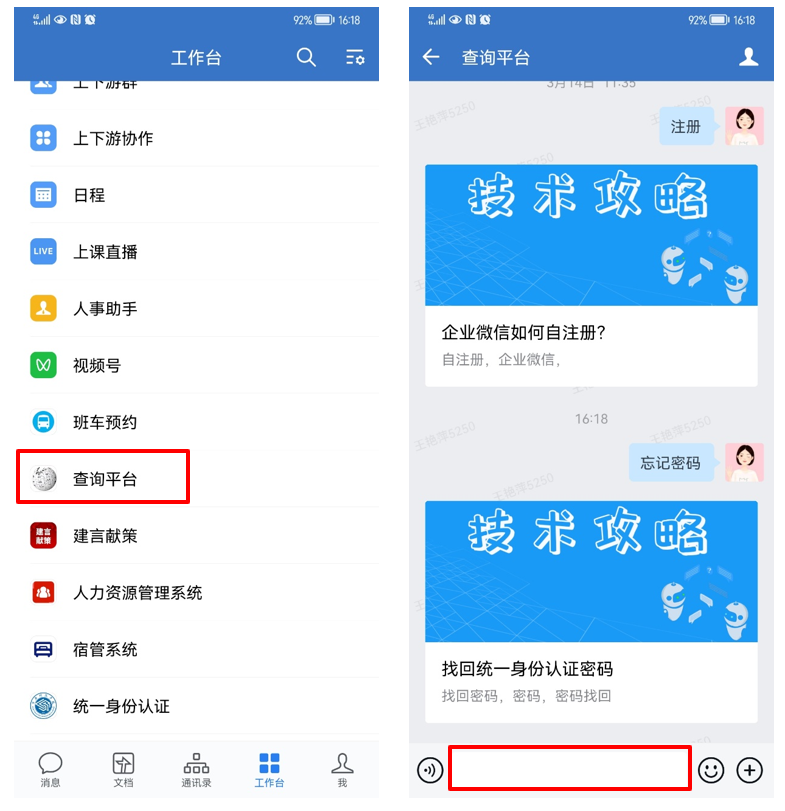The image size is (785, 811).
Task: Open 上下游协作
Action: coord(112,138)
